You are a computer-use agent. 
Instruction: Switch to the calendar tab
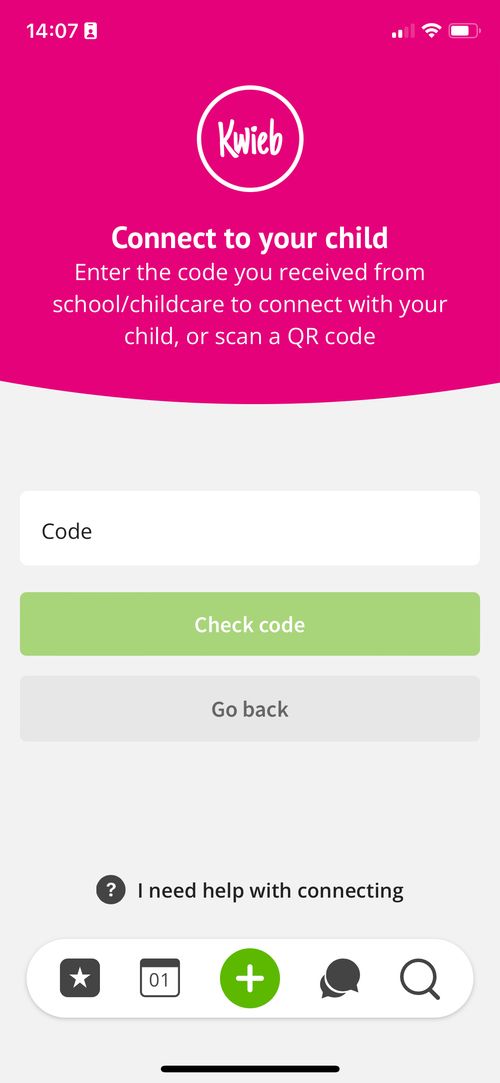coord(160,977)
